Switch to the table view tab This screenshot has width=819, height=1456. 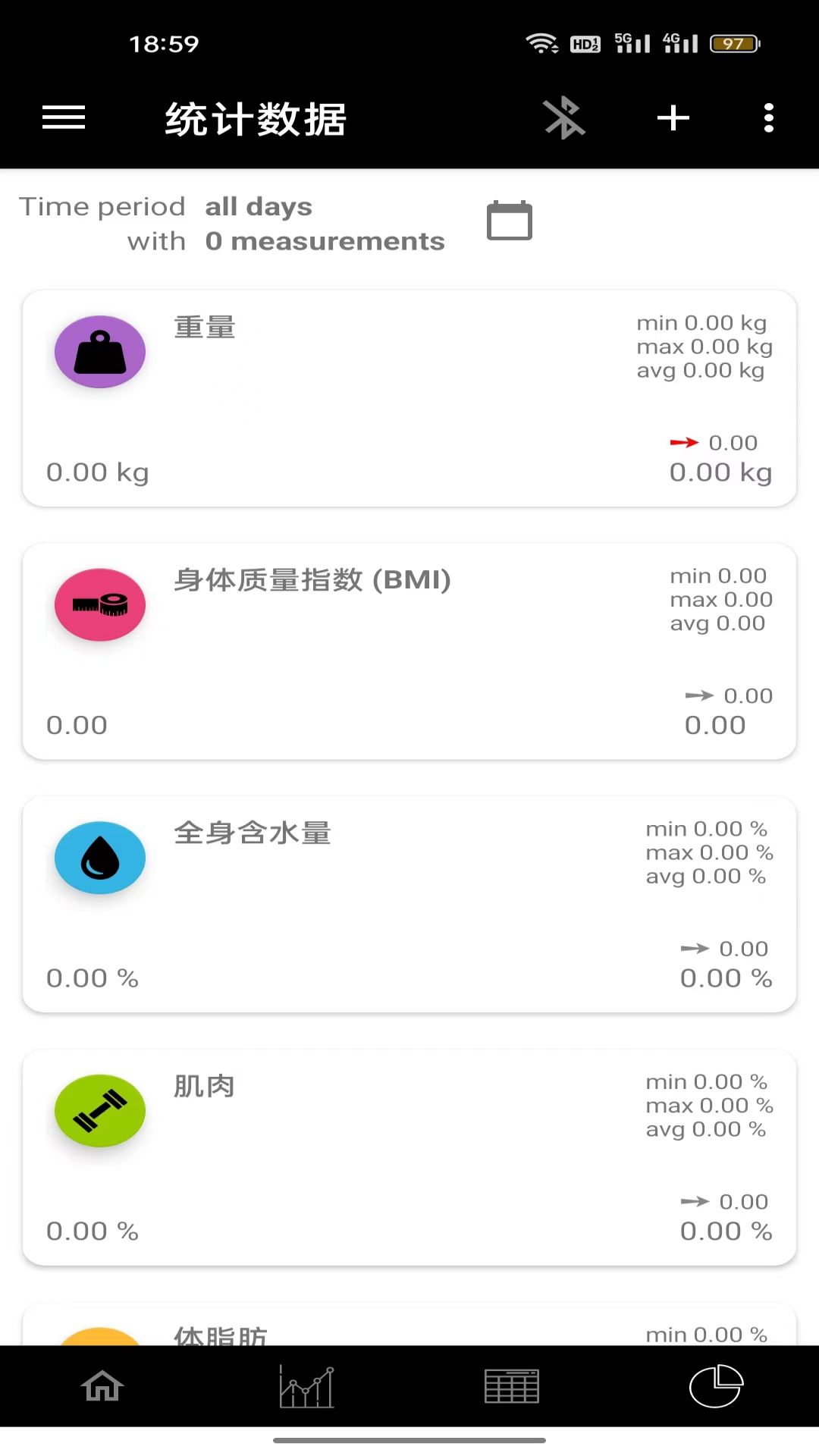point(512,1386)
